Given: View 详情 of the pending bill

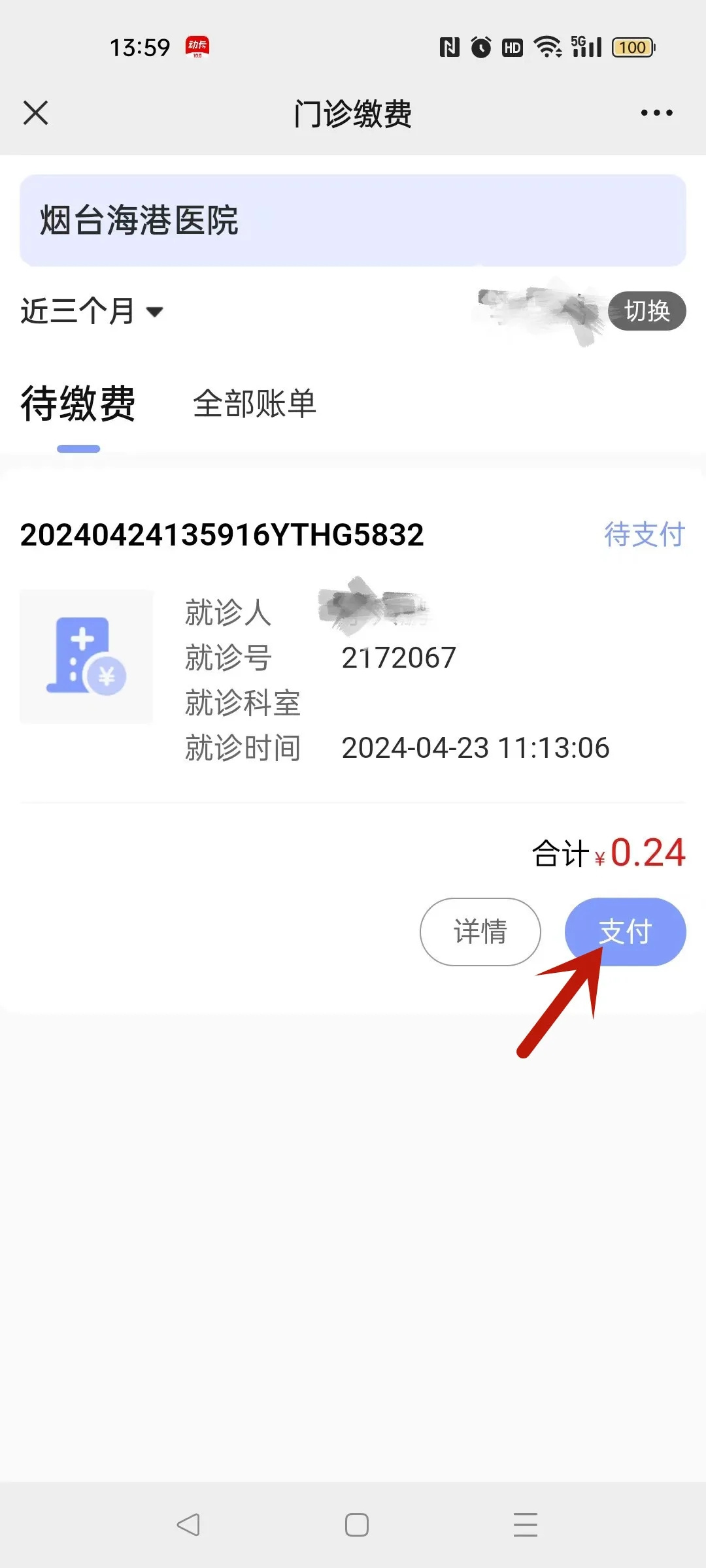Looking at the screenshot, I should click(480, 932).
